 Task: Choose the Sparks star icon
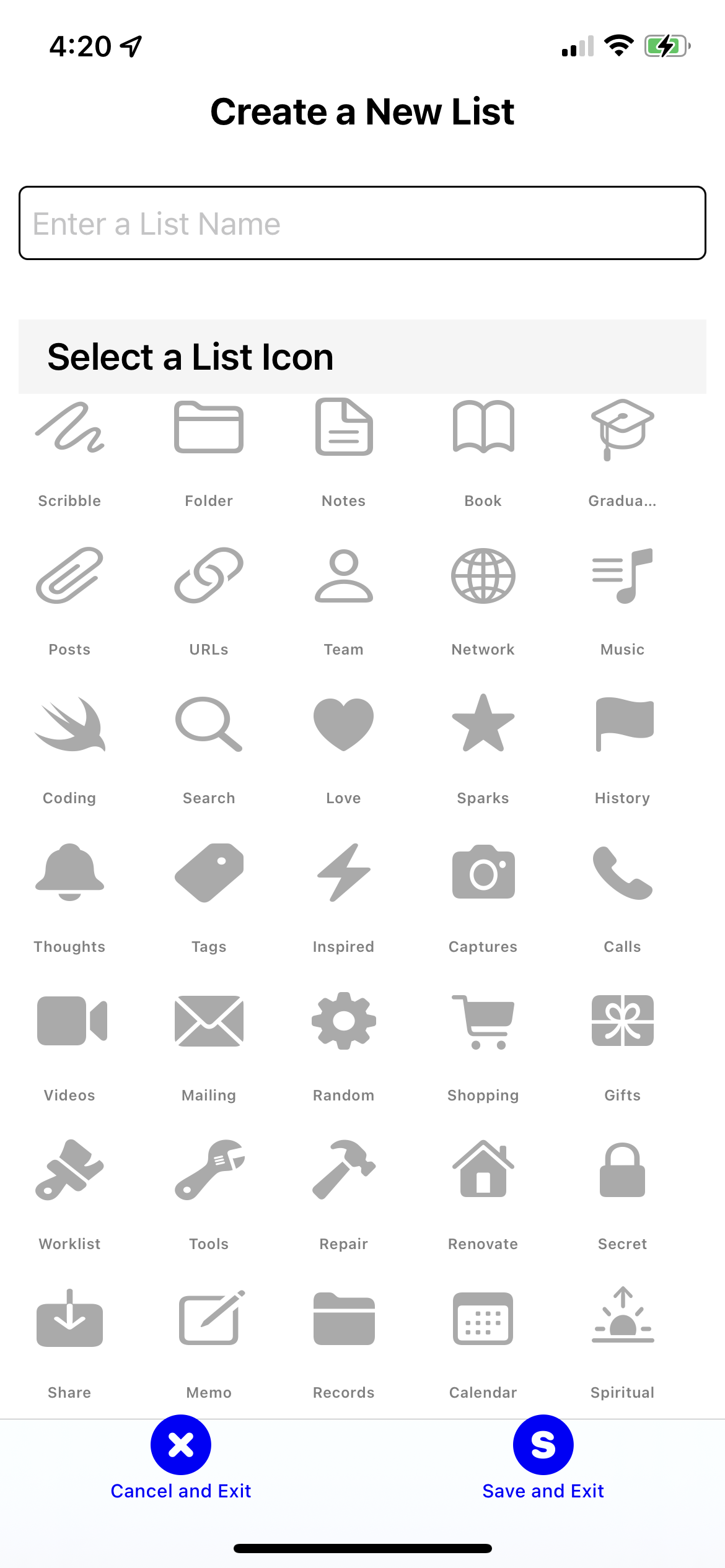point(483,725)
